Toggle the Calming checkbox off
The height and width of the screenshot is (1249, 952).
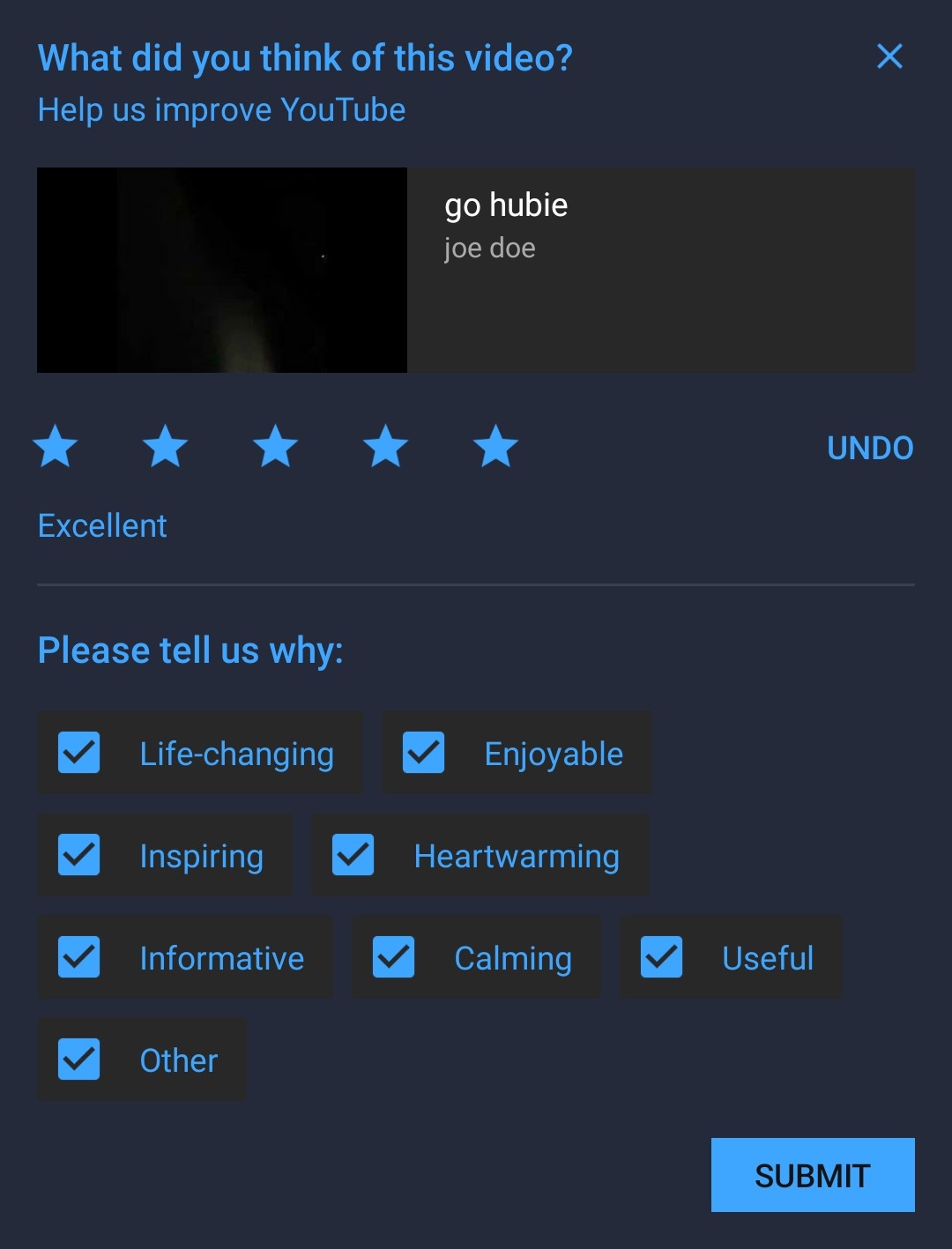point(394,957)
